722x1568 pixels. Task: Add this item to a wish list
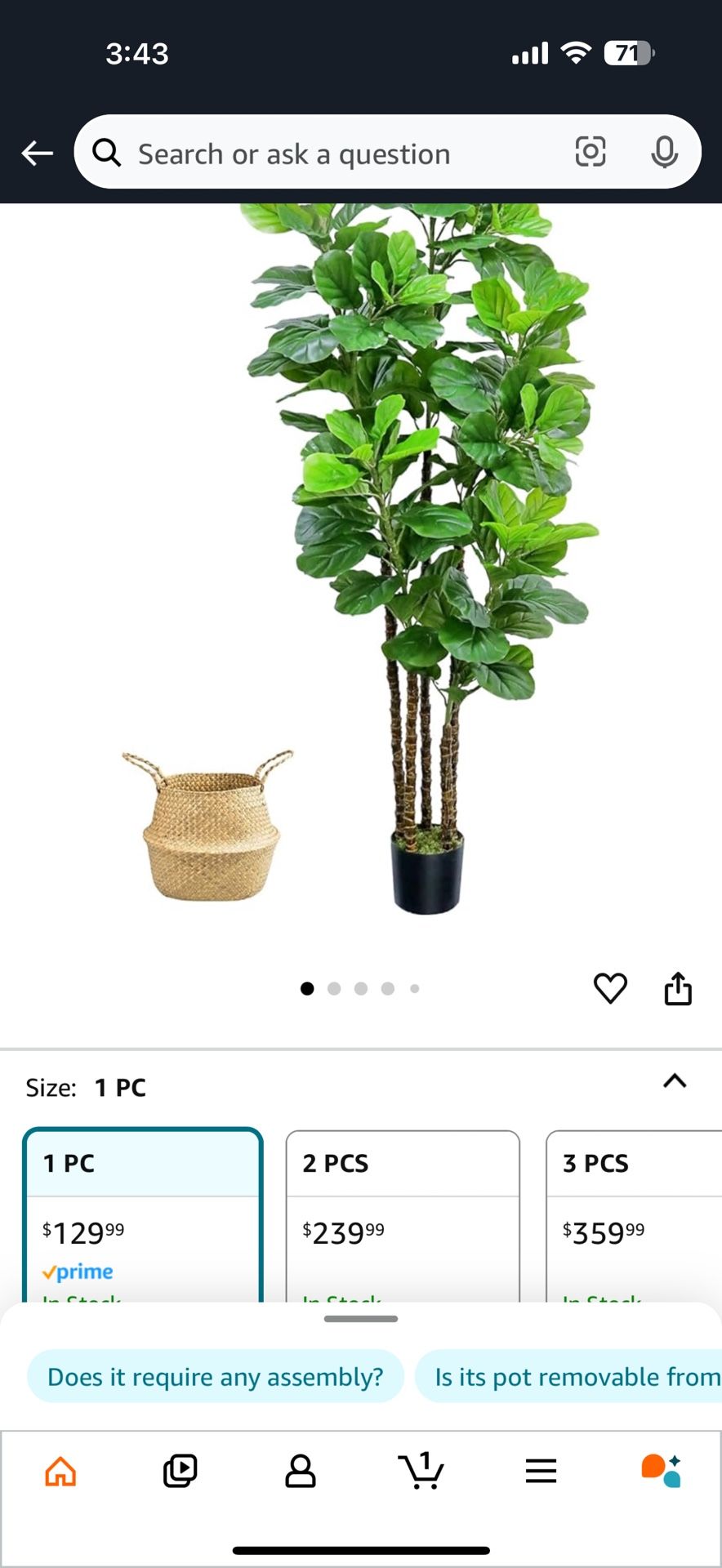pyautogui.click(x=610, y=988)
